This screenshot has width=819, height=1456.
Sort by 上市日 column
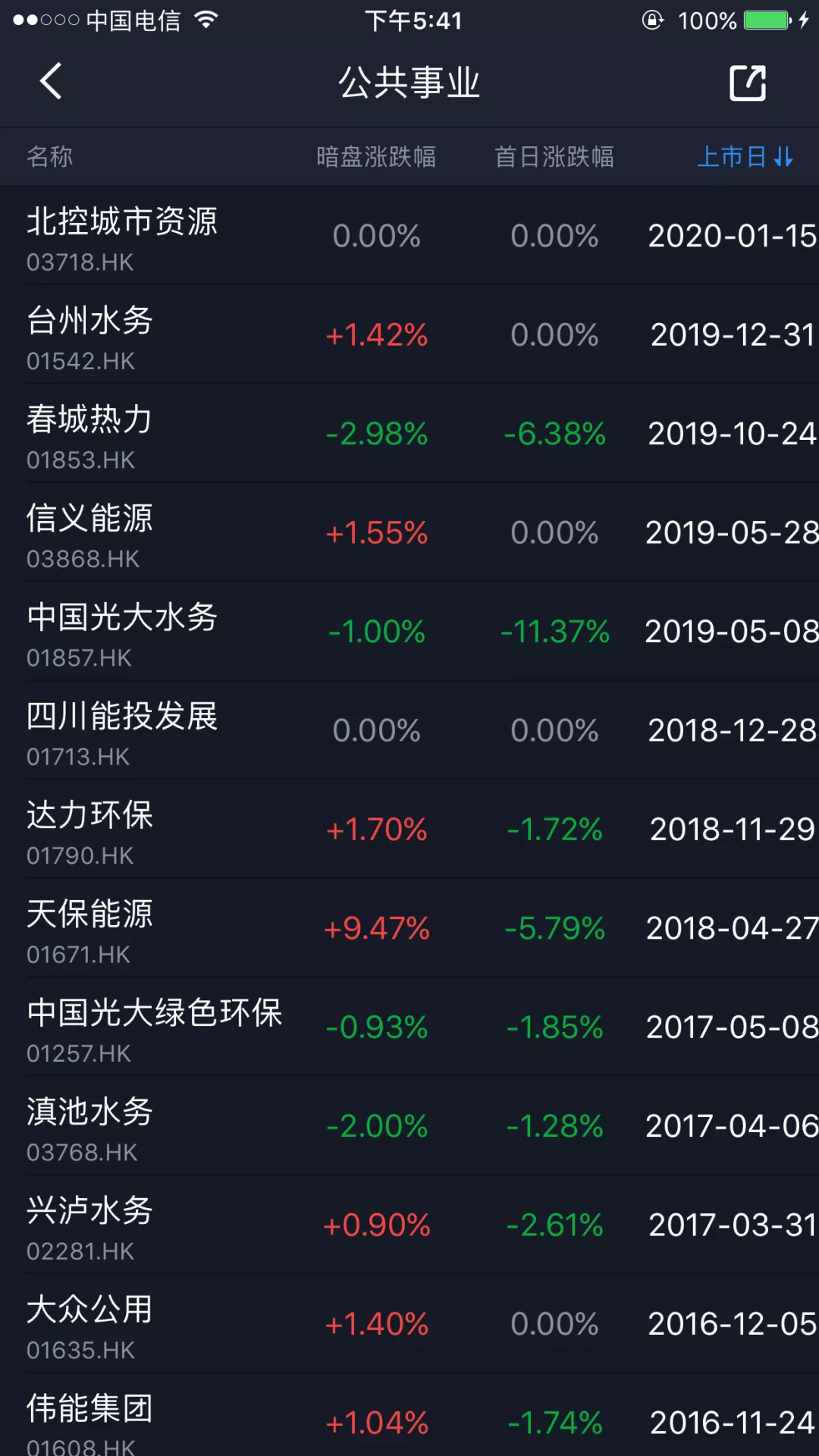click(x=745, y=157)
